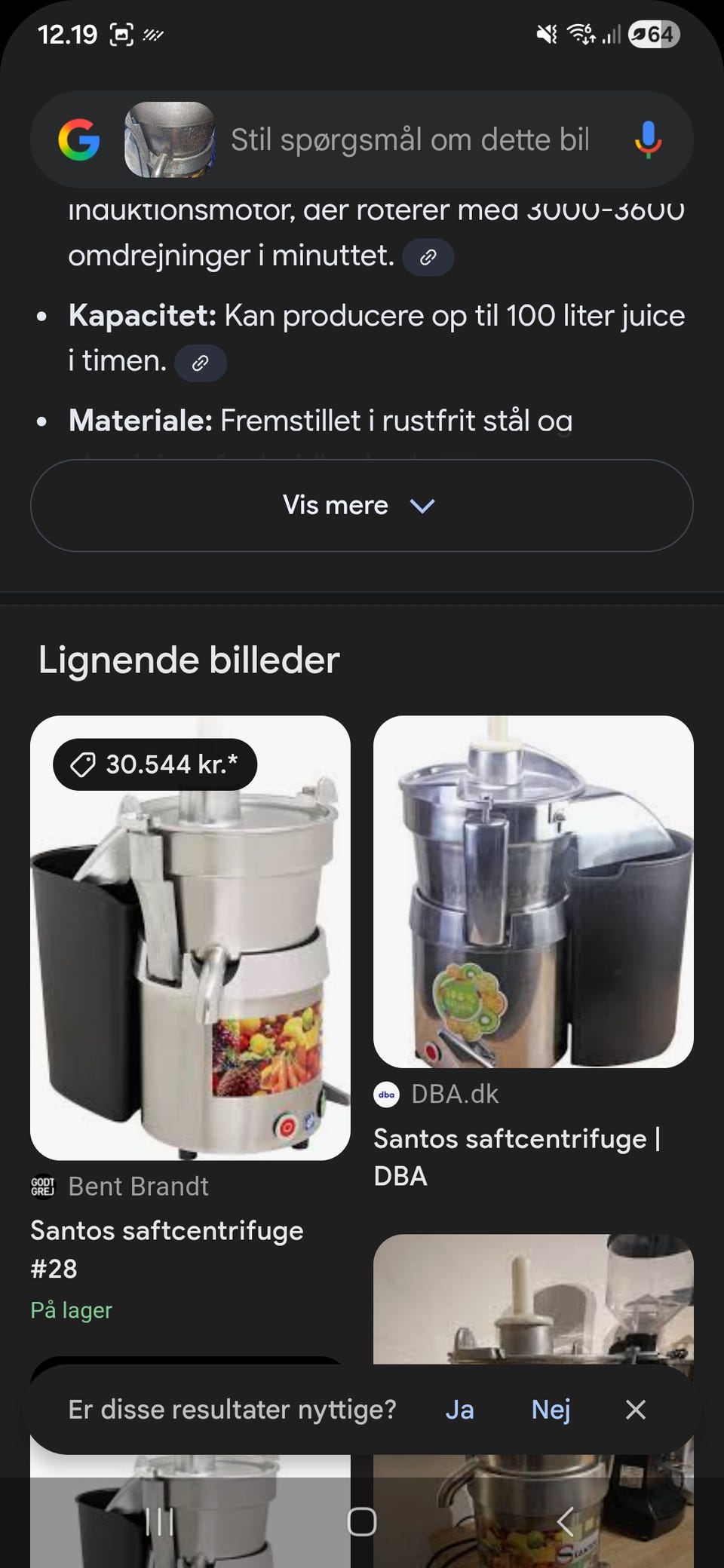This screenshot has width=724, height=1568.
Task: Answer Ja to the feedback prompt
Action: (459, 1409)
